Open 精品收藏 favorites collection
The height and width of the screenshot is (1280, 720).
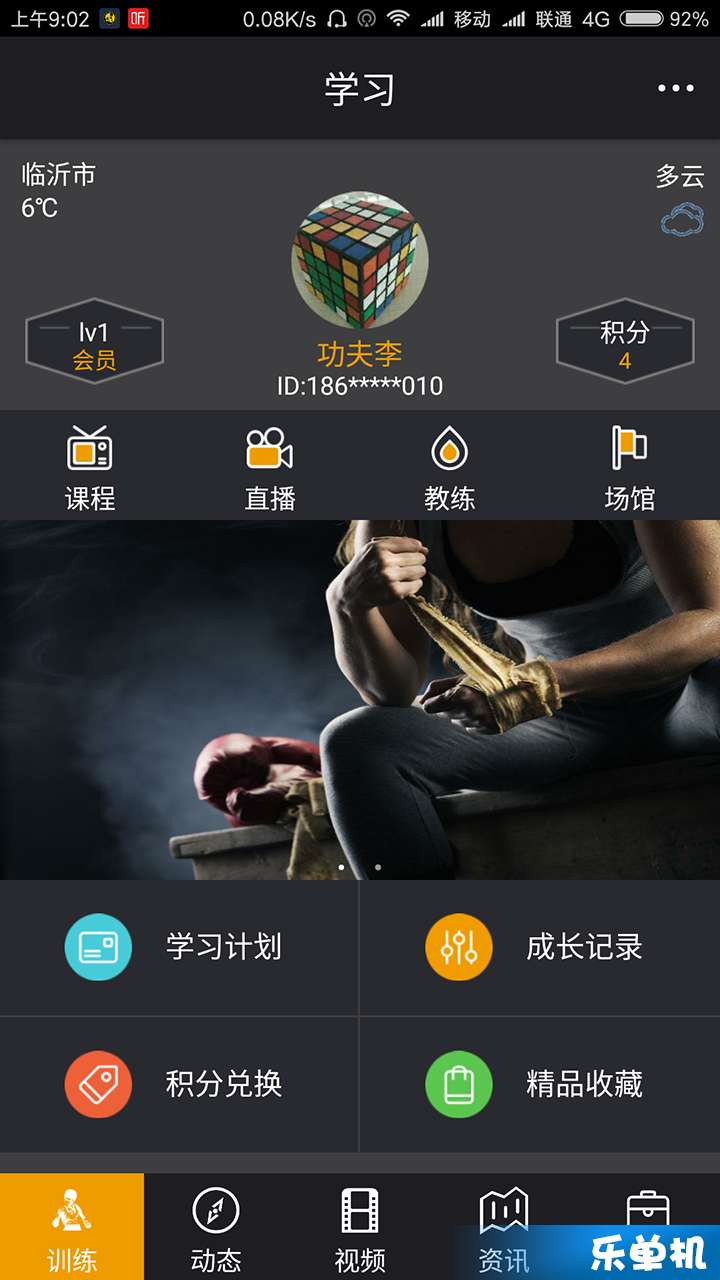tap(540, 1084)
